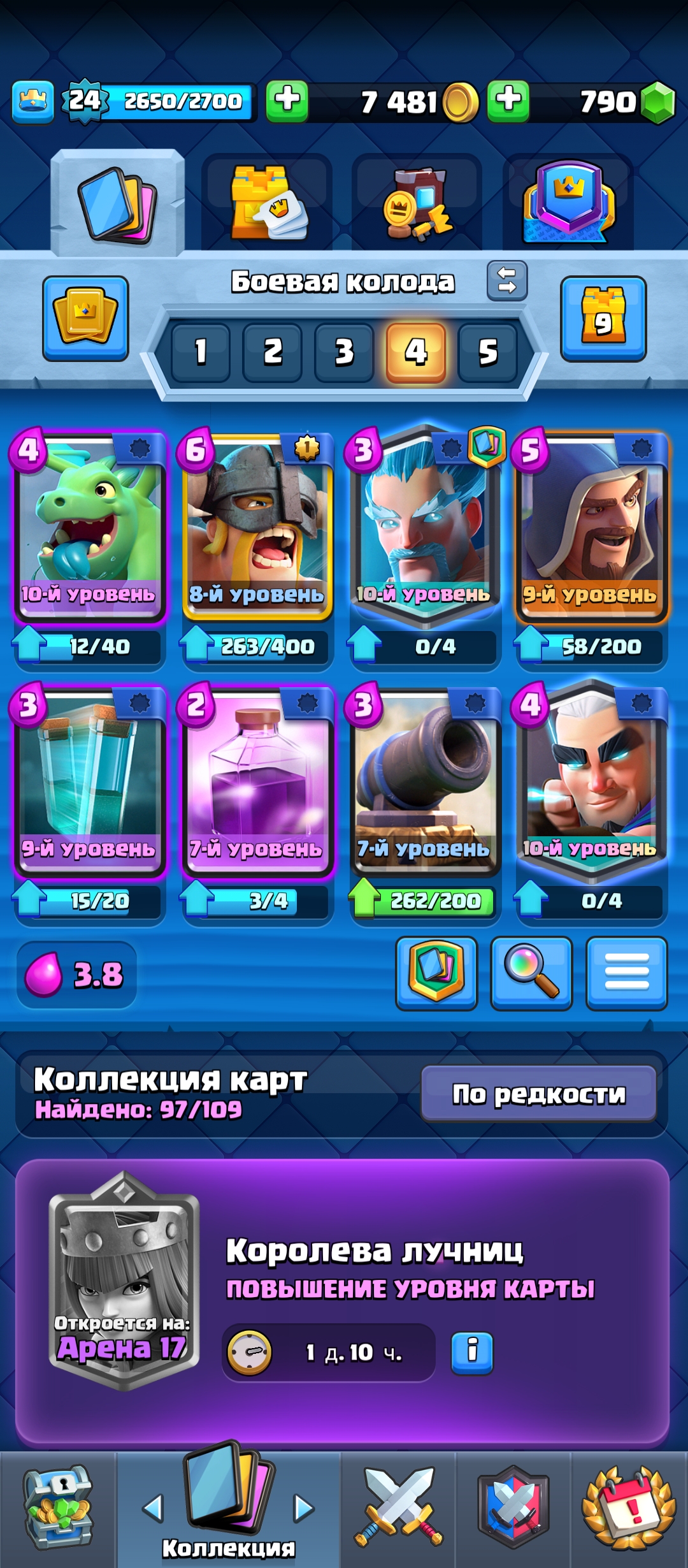Show info about Королева лучниц upgrade
Screen dimensions: 688x1568
pos(472,1351)
